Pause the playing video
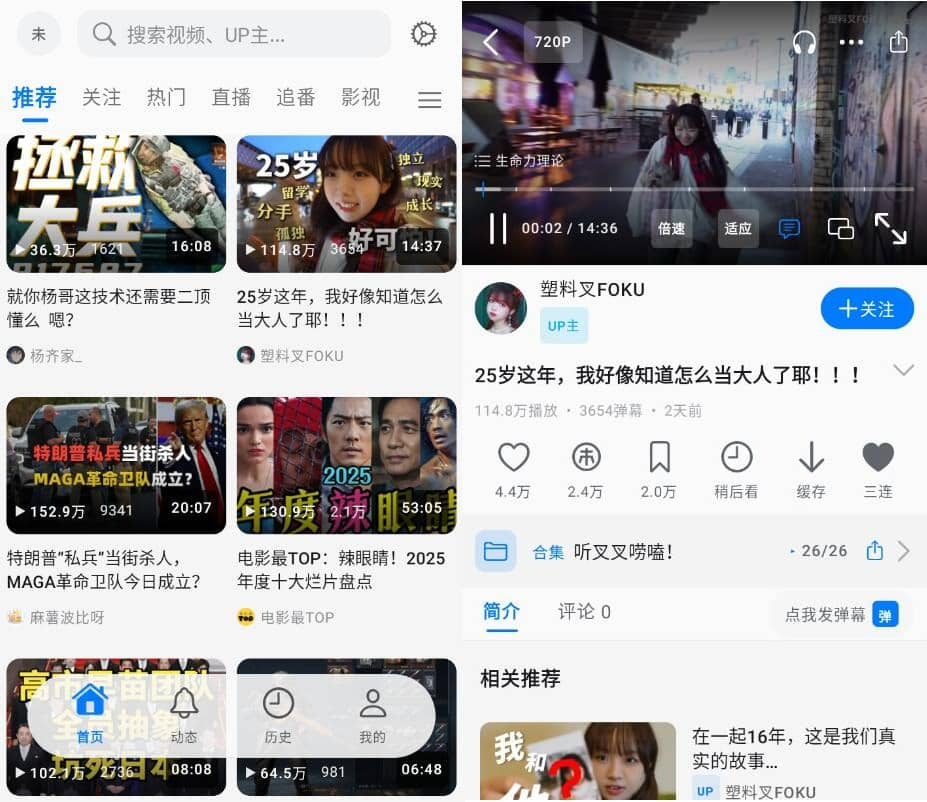 [x=497, y=229]
